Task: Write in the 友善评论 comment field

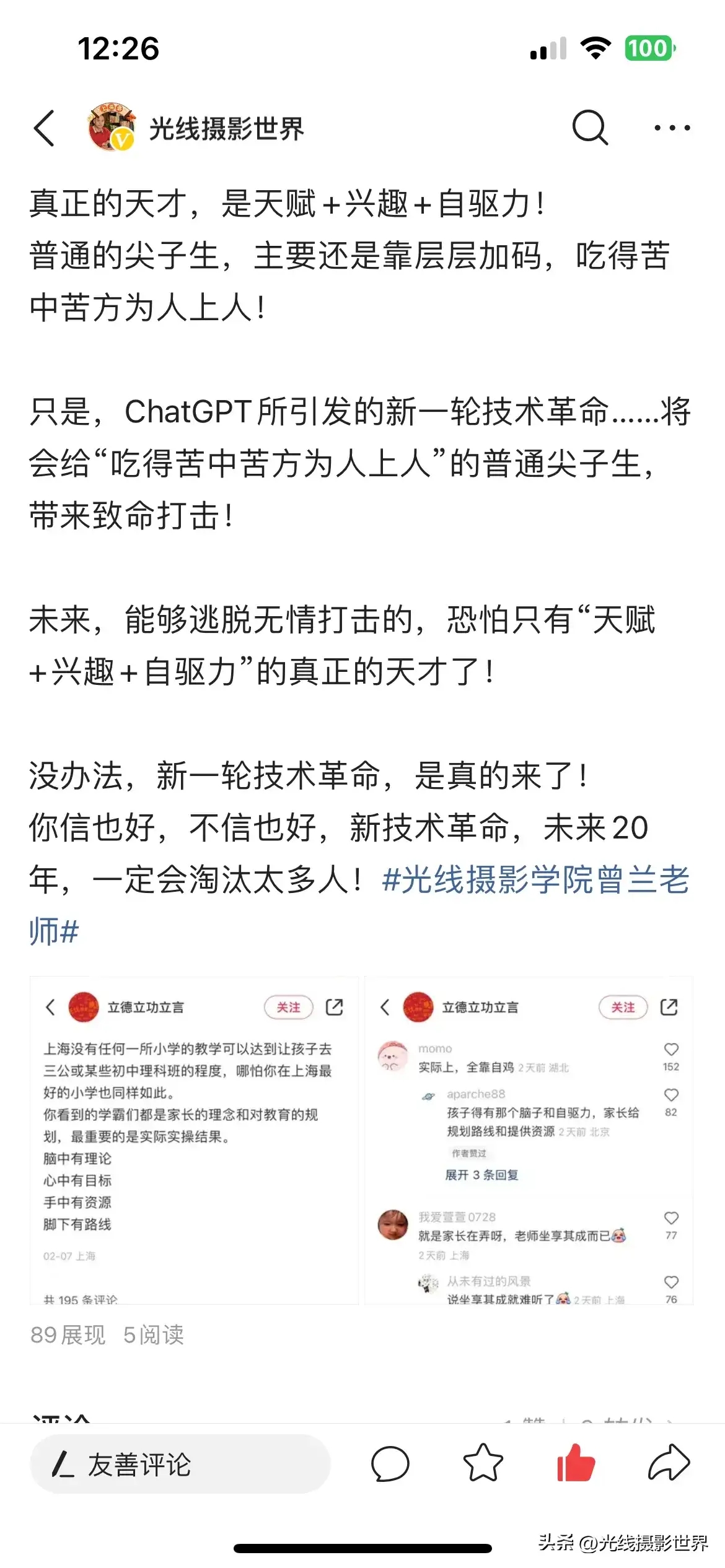Action: coord(180,1465)
